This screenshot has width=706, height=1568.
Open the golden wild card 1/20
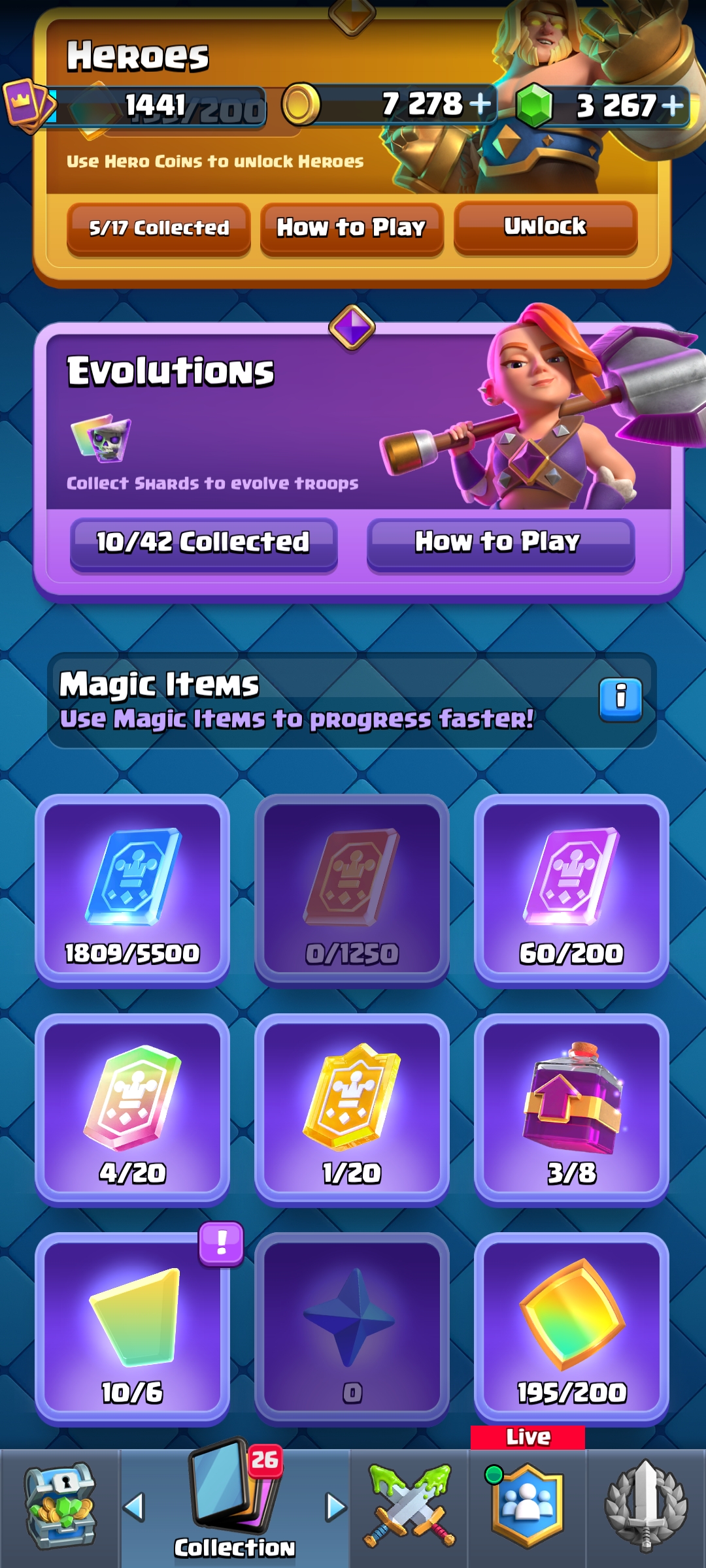pyautogui.click(x=352, y=1109)
